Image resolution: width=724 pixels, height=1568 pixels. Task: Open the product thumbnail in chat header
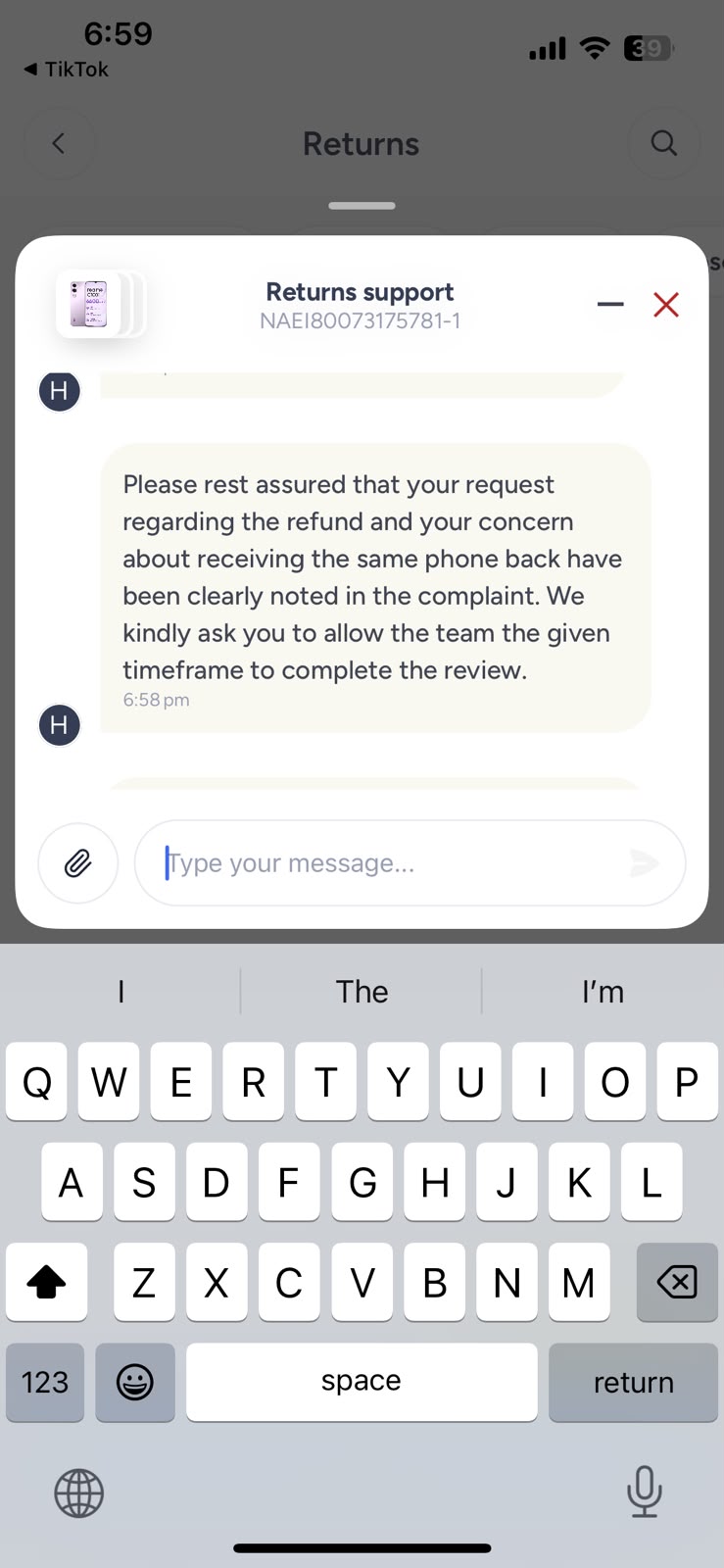[100, 305]
